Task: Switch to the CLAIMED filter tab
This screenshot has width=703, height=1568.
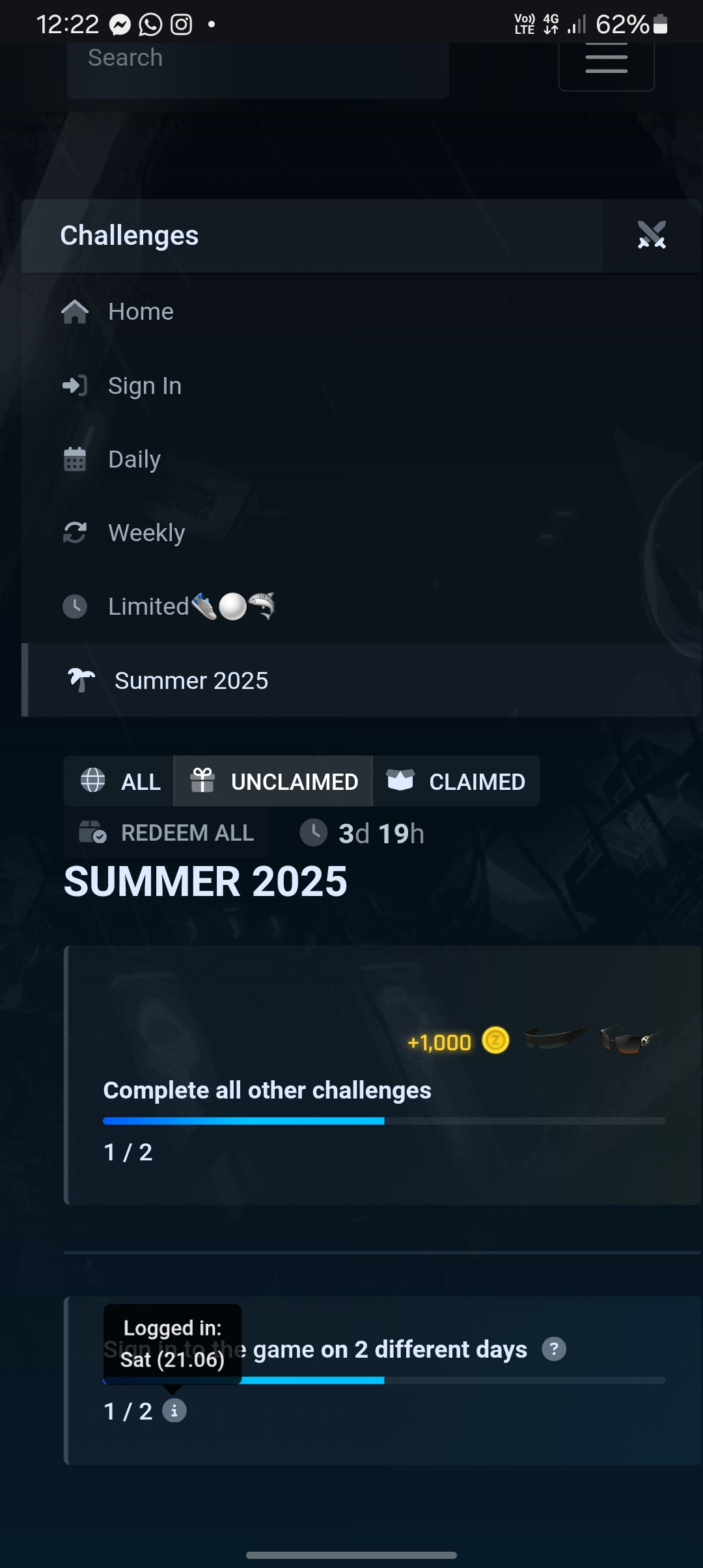Action: pos(456,781)
